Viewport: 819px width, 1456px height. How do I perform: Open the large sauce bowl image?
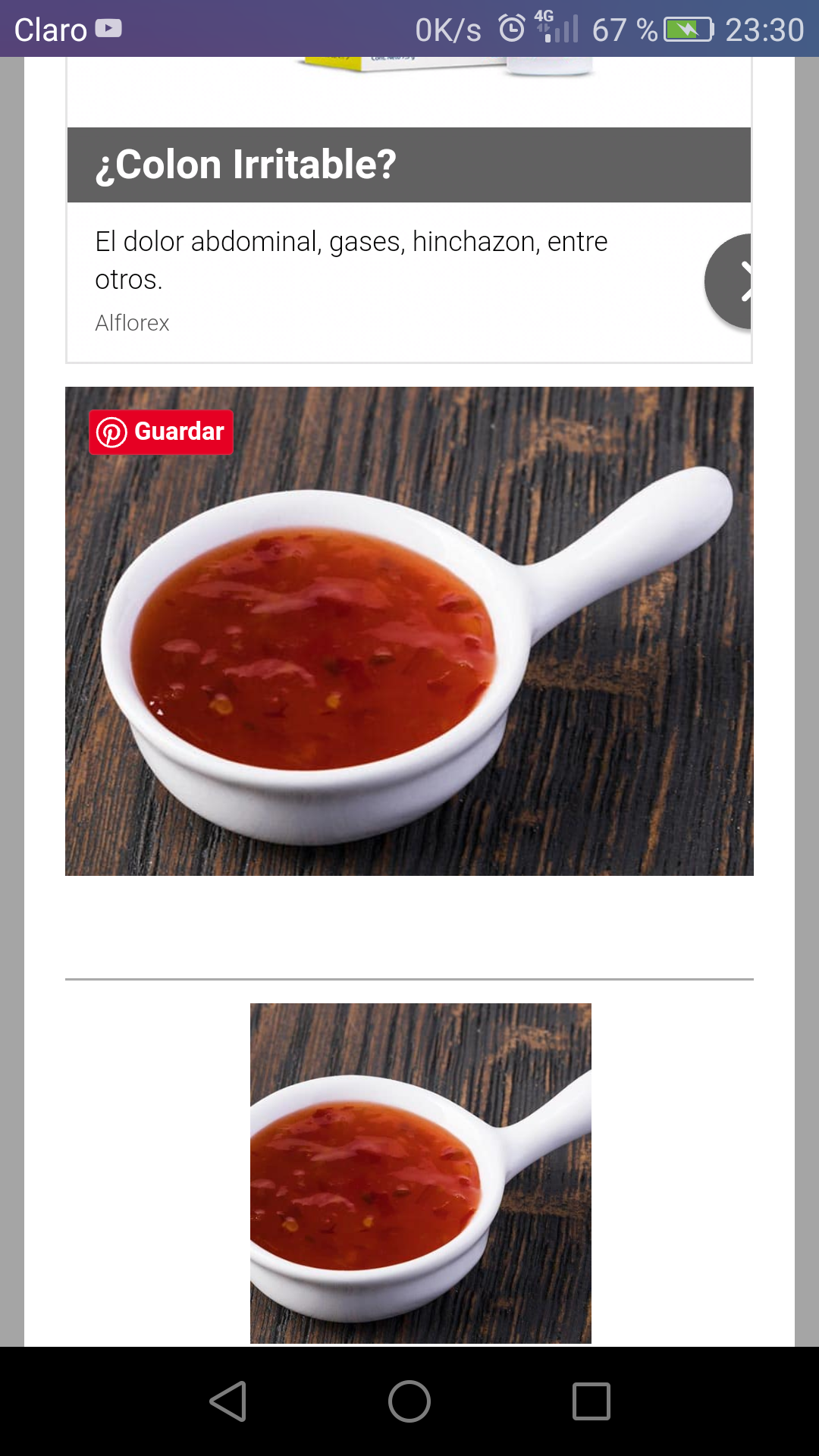[409, 631]
